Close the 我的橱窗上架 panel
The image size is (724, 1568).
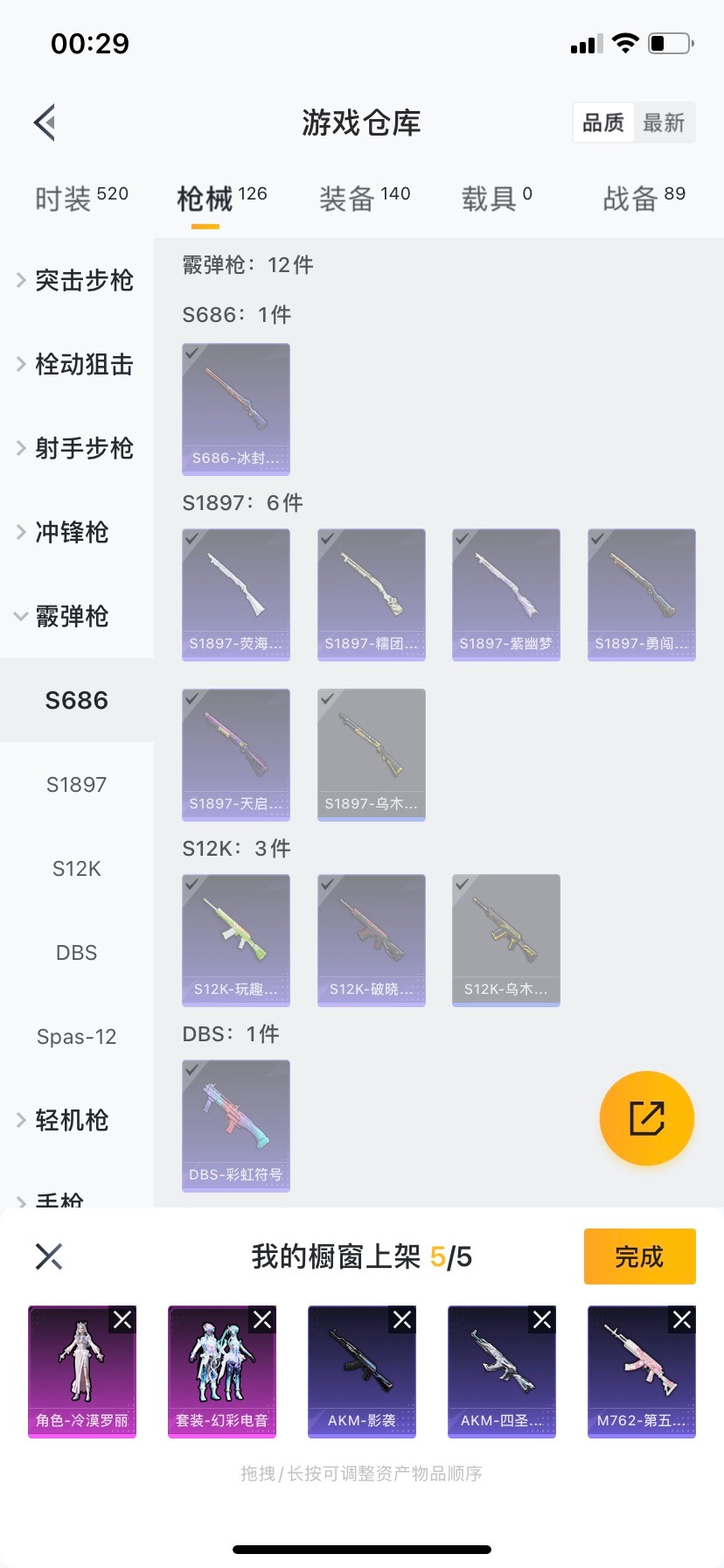point(49,1256)
